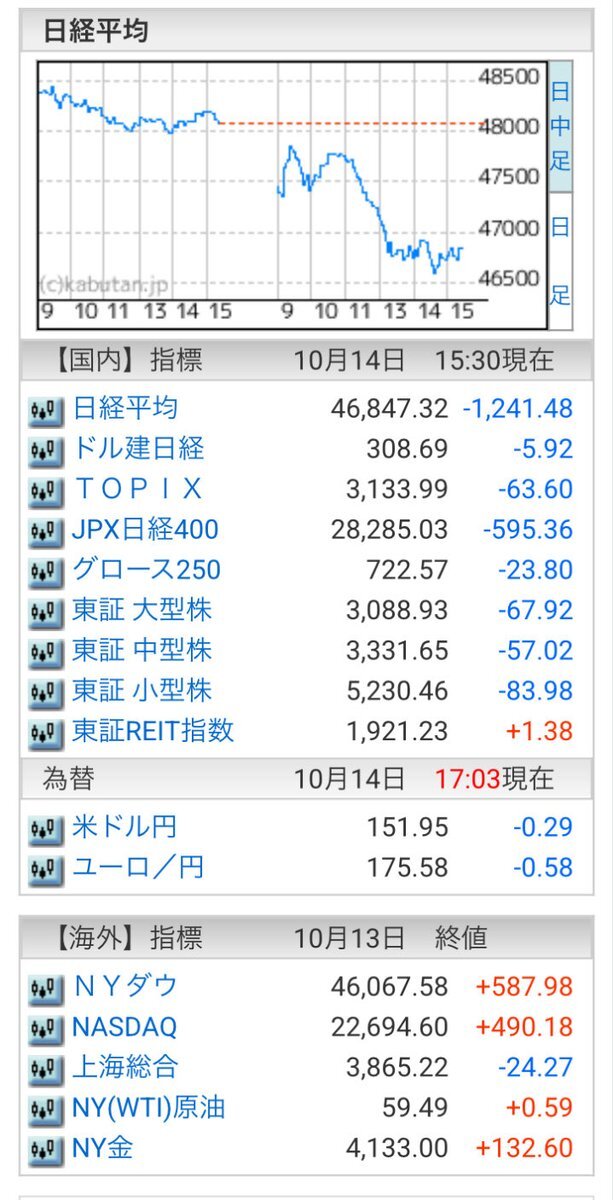613x1200 pixels.
Task: Open the 米ドル円 exchange rate
Action: pos(125,827)
